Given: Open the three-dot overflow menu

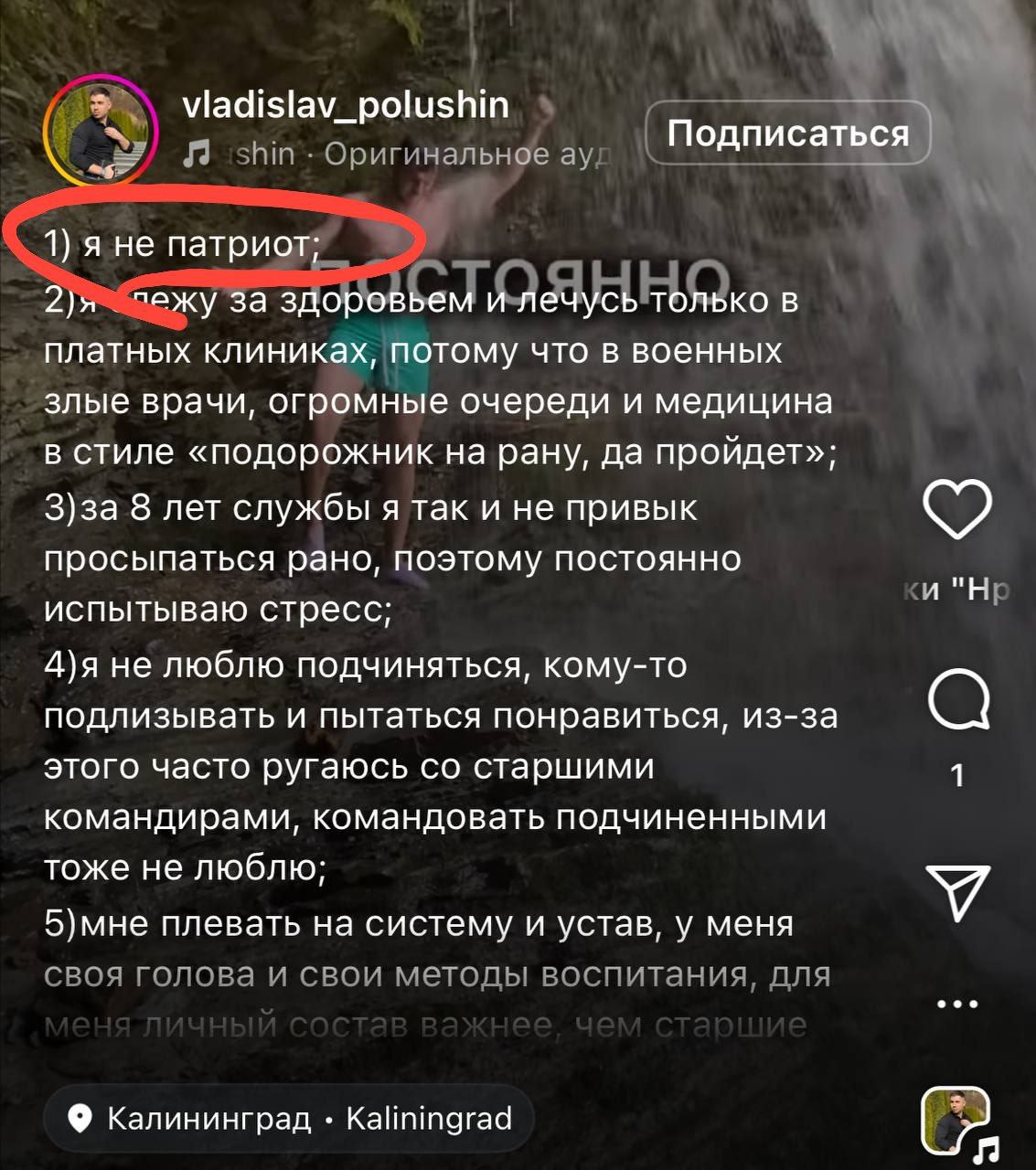Looking at the screenshot, I should pos(957,1005).
